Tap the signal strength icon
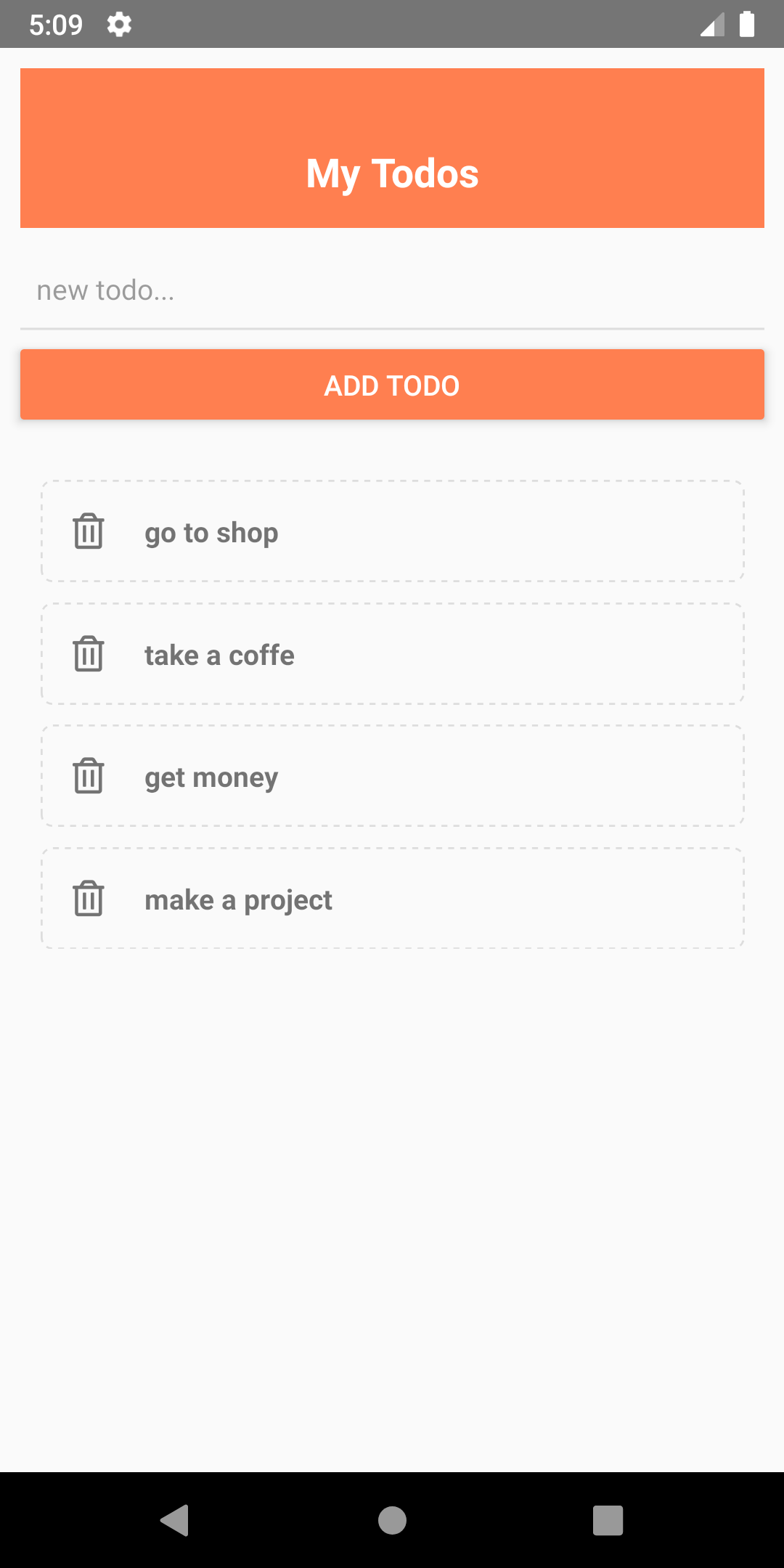Screen dimensions: 784x1568 point(711,25)
